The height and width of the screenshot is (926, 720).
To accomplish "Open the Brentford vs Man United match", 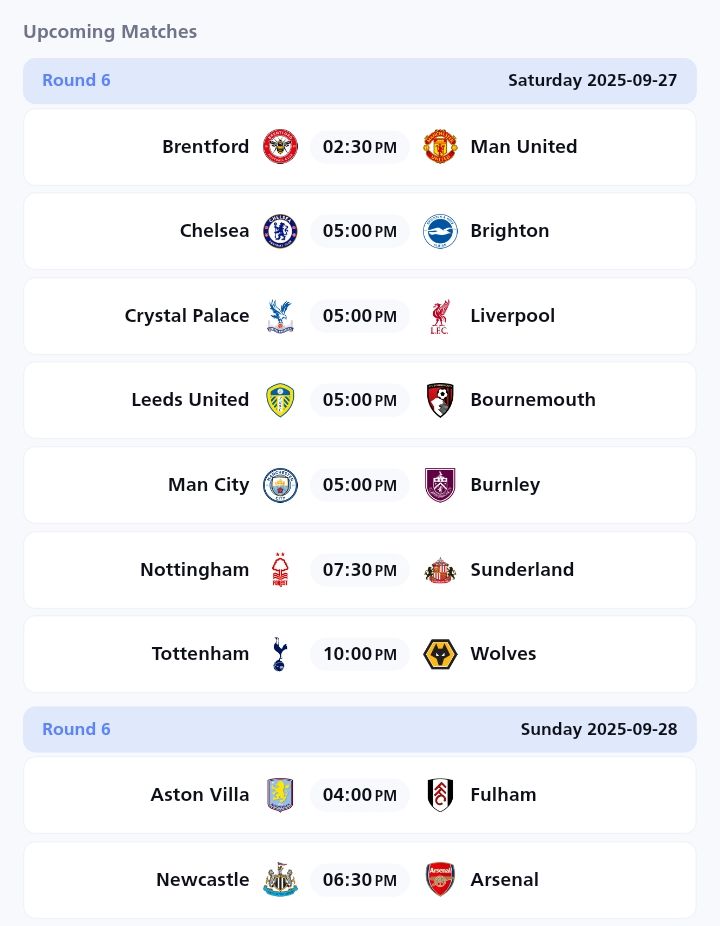I will tap(360, 147).
